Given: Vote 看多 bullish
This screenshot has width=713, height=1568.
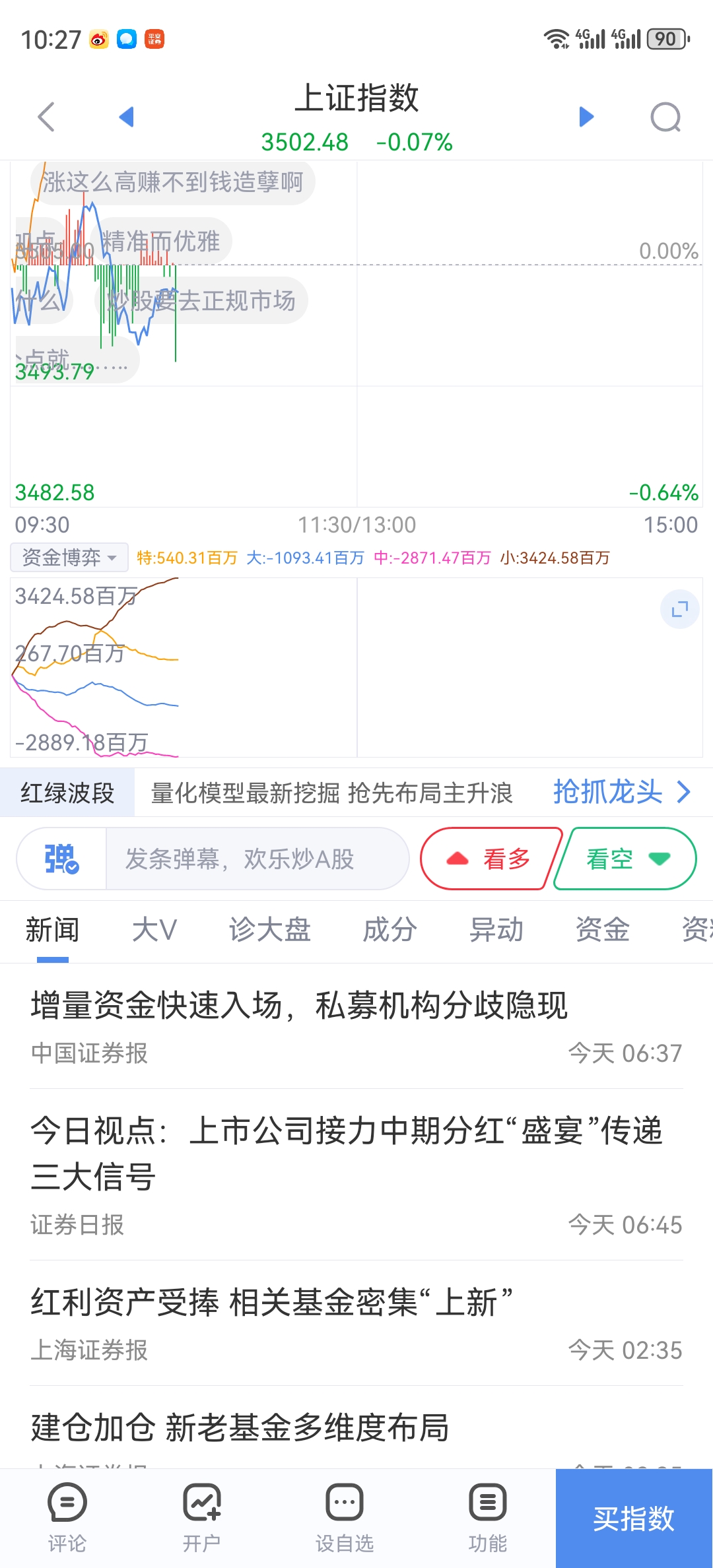Looking at the screenshot, I should click(x=491, y=859).
